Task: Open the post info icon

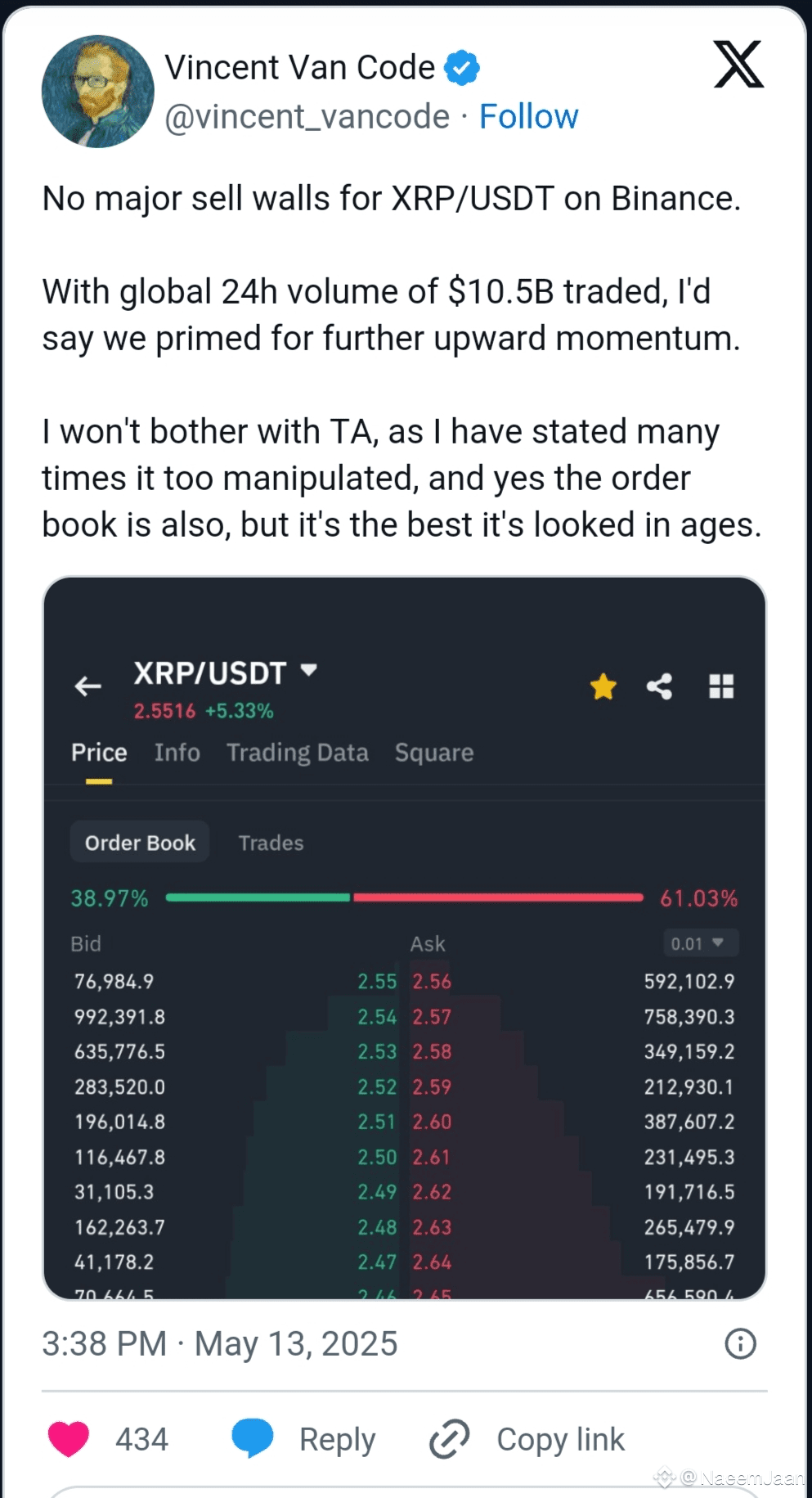Action: coord(740,1344)
